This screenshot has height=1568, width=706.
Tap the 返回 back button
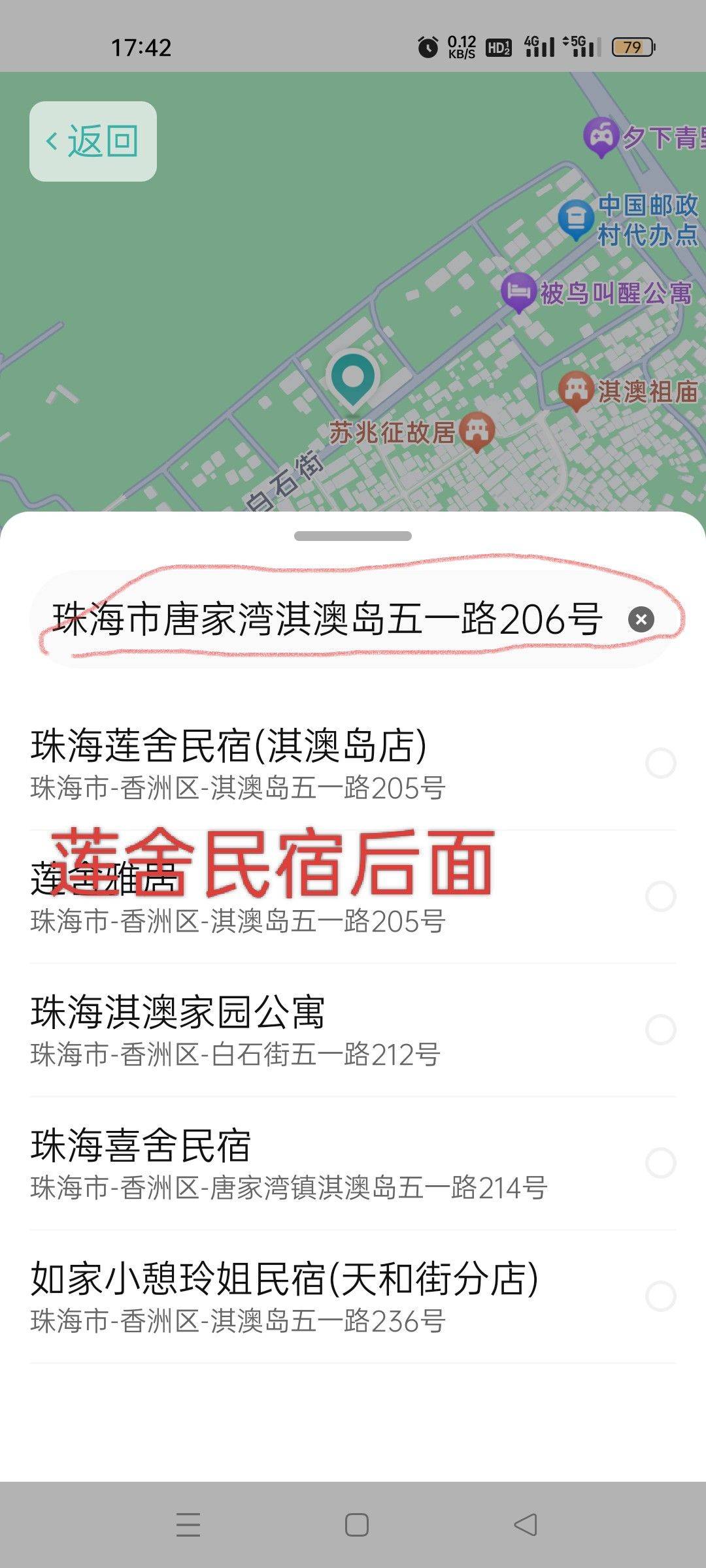click(93, 141)
